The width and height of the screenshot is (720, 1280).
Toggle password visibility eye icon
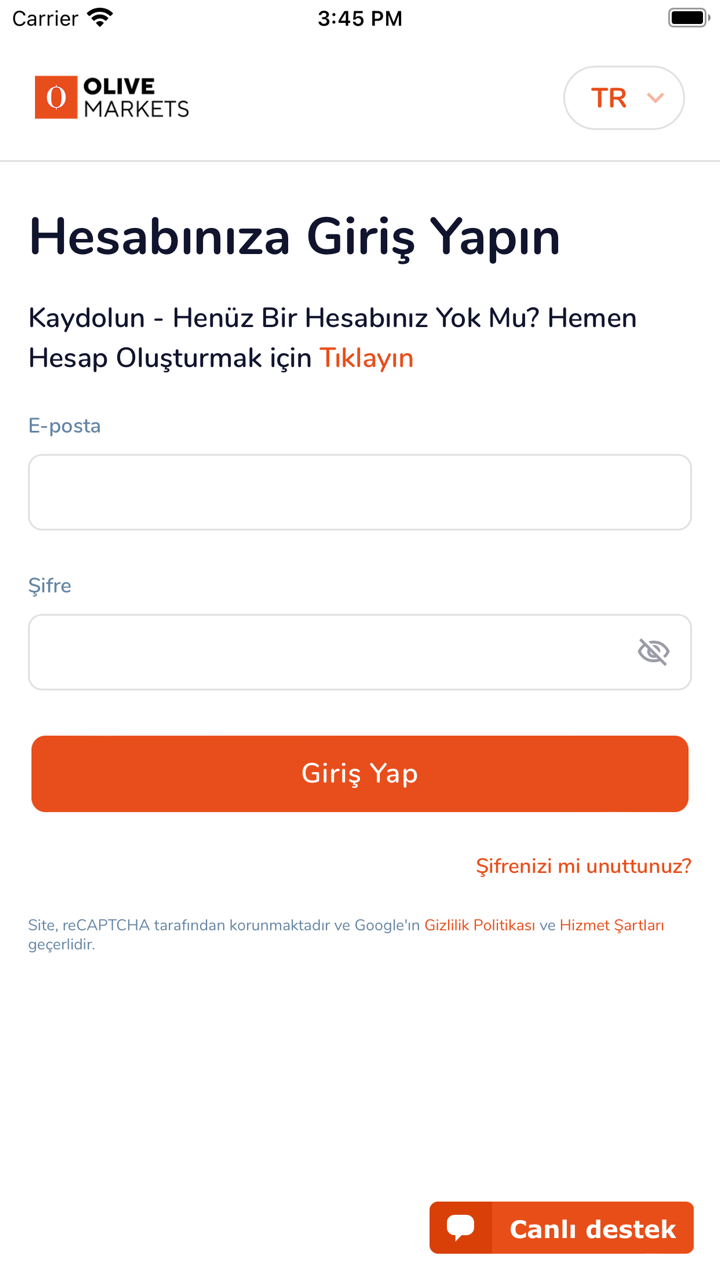(653, 652)
